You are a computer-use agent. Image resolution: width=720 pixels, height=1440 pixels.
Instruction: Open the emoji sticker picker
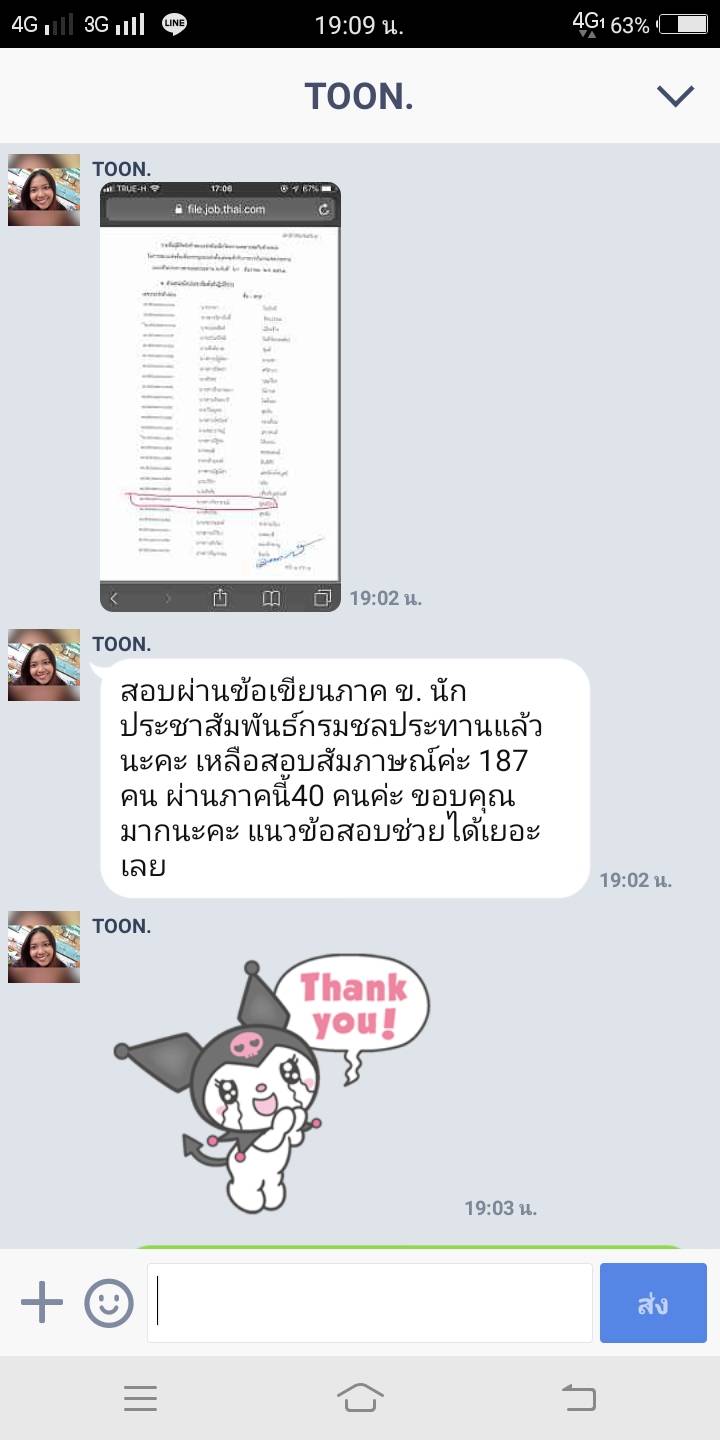point(109,1303)
